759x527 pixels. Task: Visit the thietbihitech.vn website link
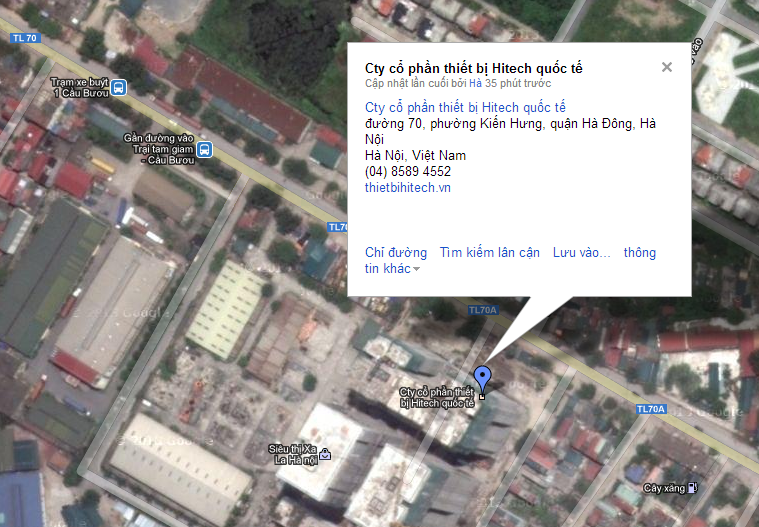[x=407, y=187]
